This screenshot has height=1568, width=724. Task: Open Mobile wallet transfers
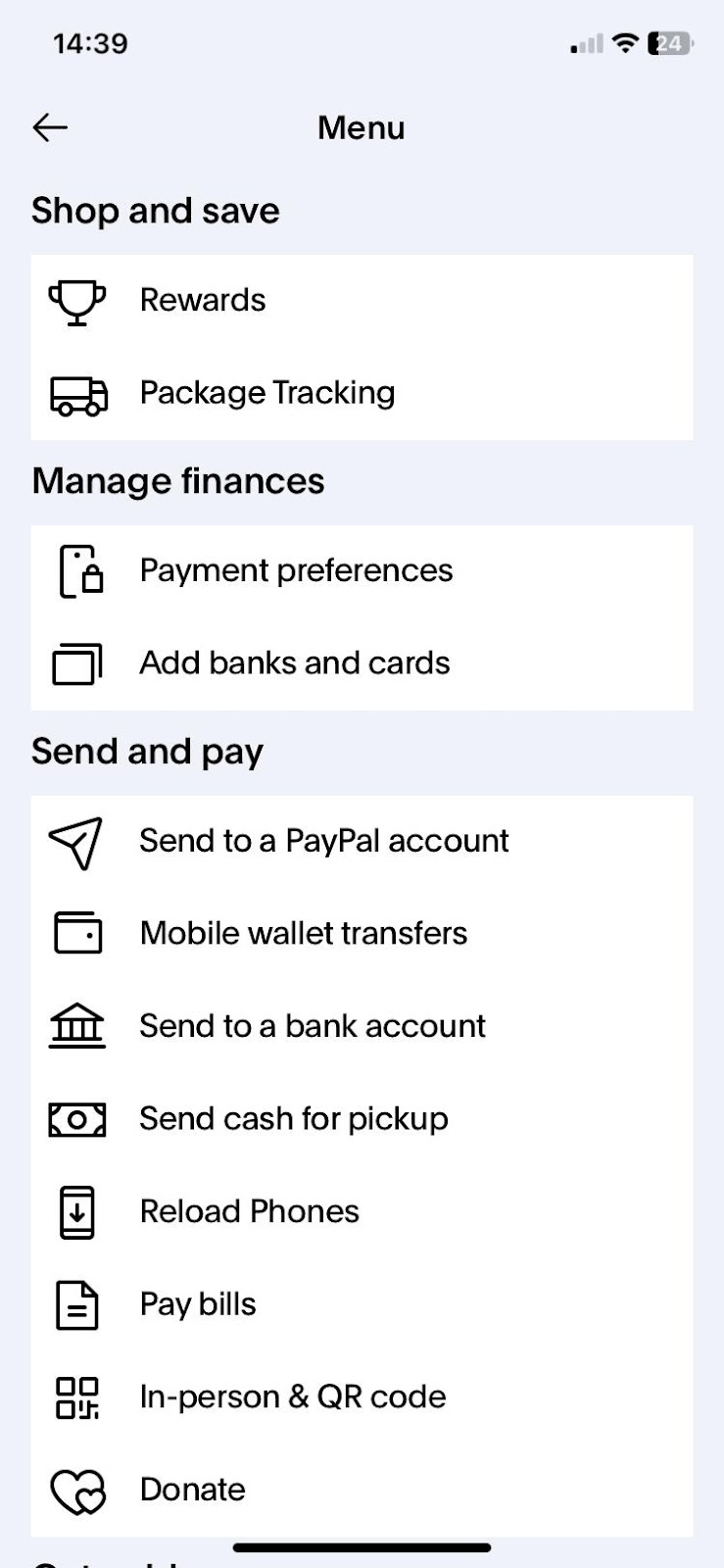click(x=303, y=933)
